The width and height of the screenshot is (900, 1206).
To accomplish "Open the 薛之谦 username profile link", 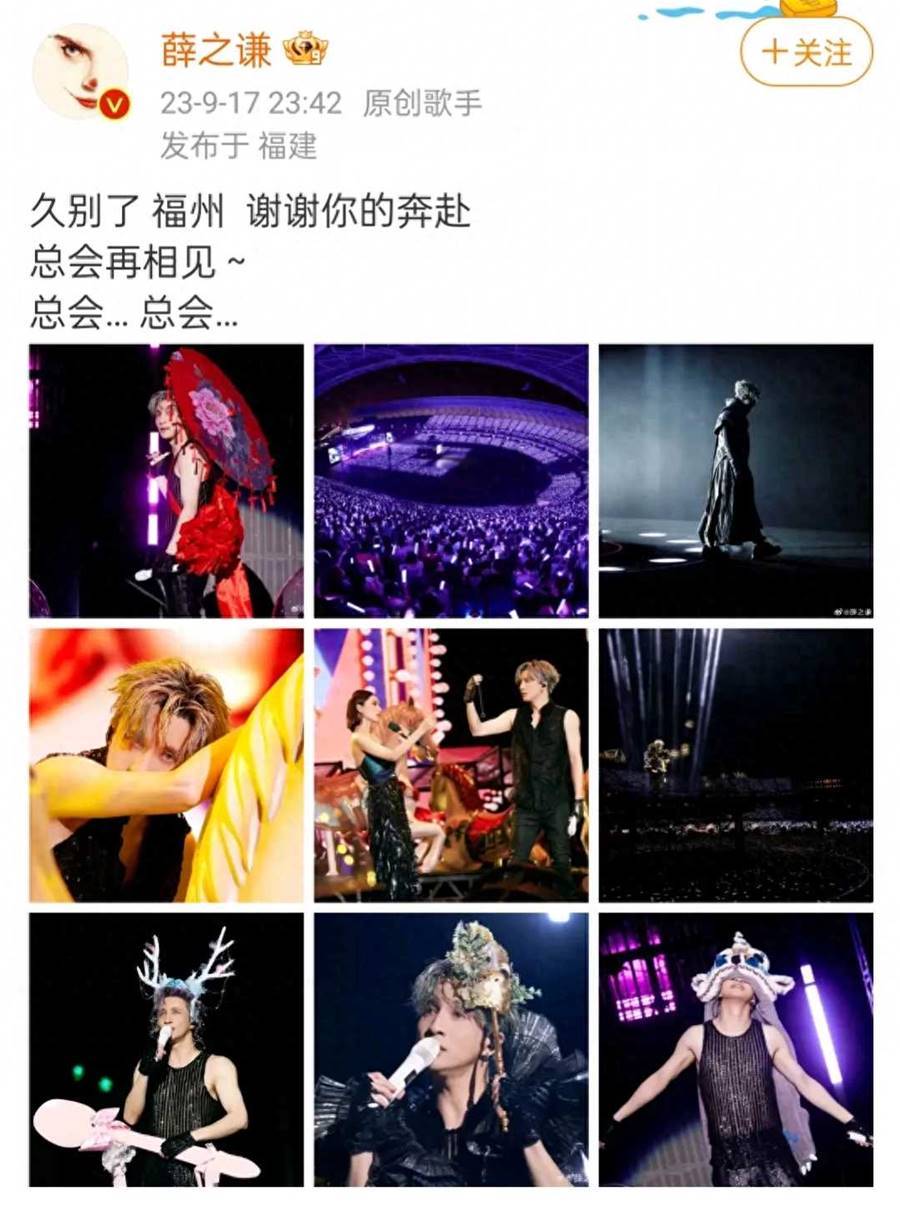I will (216, 49).
